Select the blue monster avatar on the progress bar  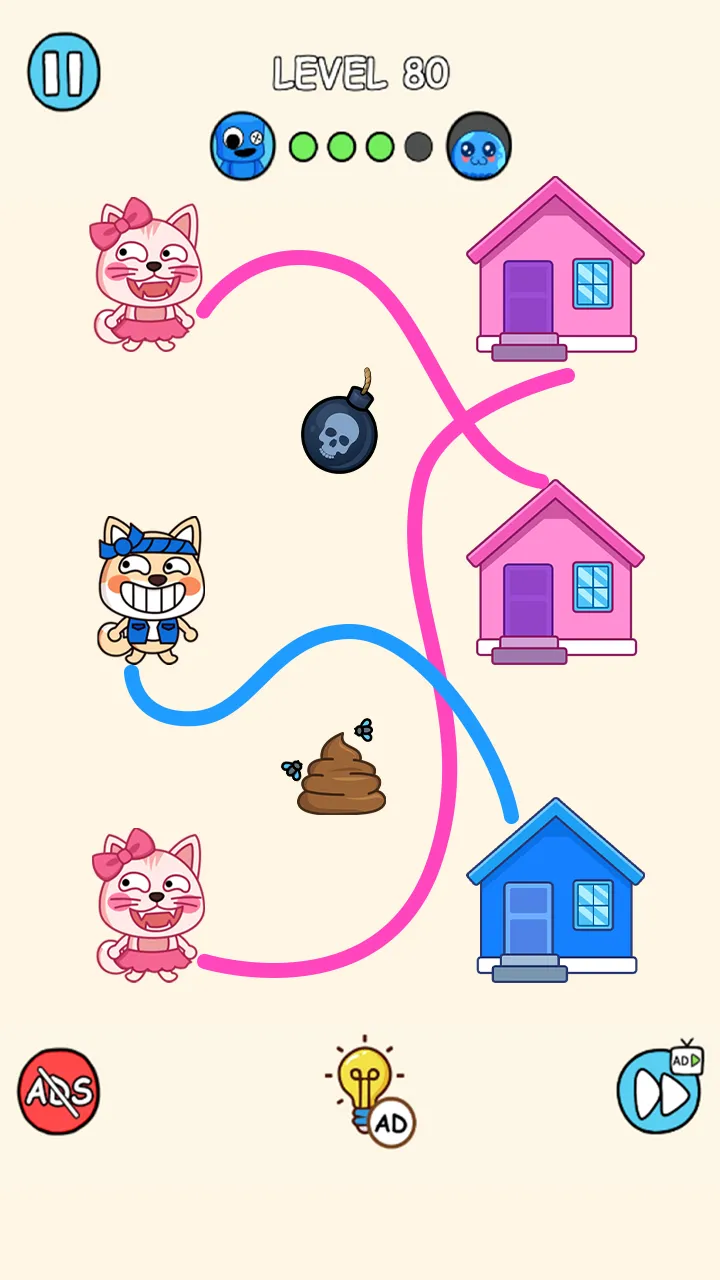click(x=242, y=145)
